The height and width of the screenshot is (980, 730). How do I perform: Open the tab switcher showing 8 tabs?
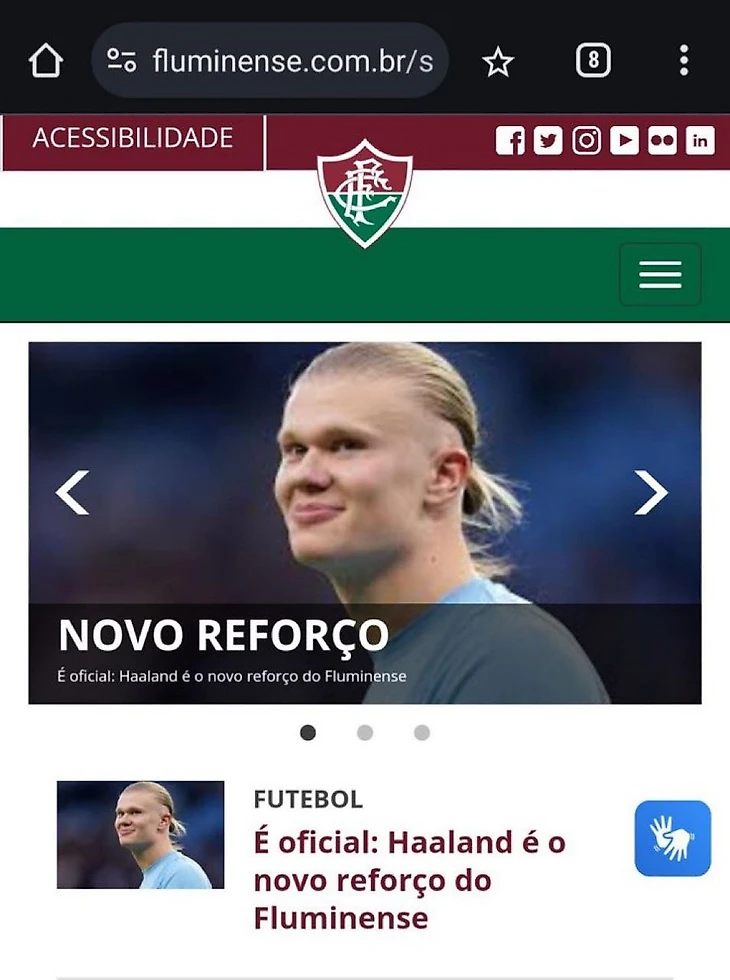pyautogui.click(x=593, y=62)
